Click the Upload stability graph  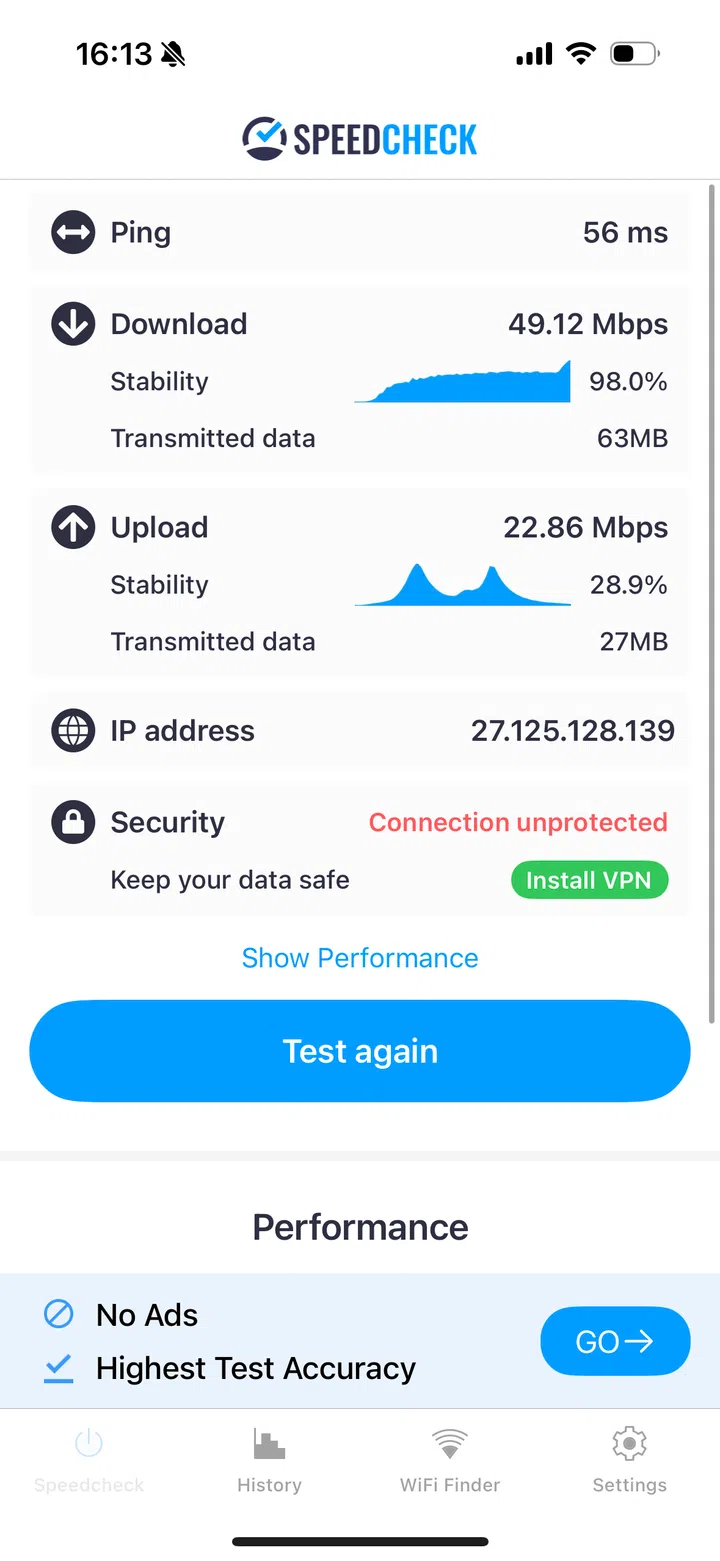click(x=461, y=585)
